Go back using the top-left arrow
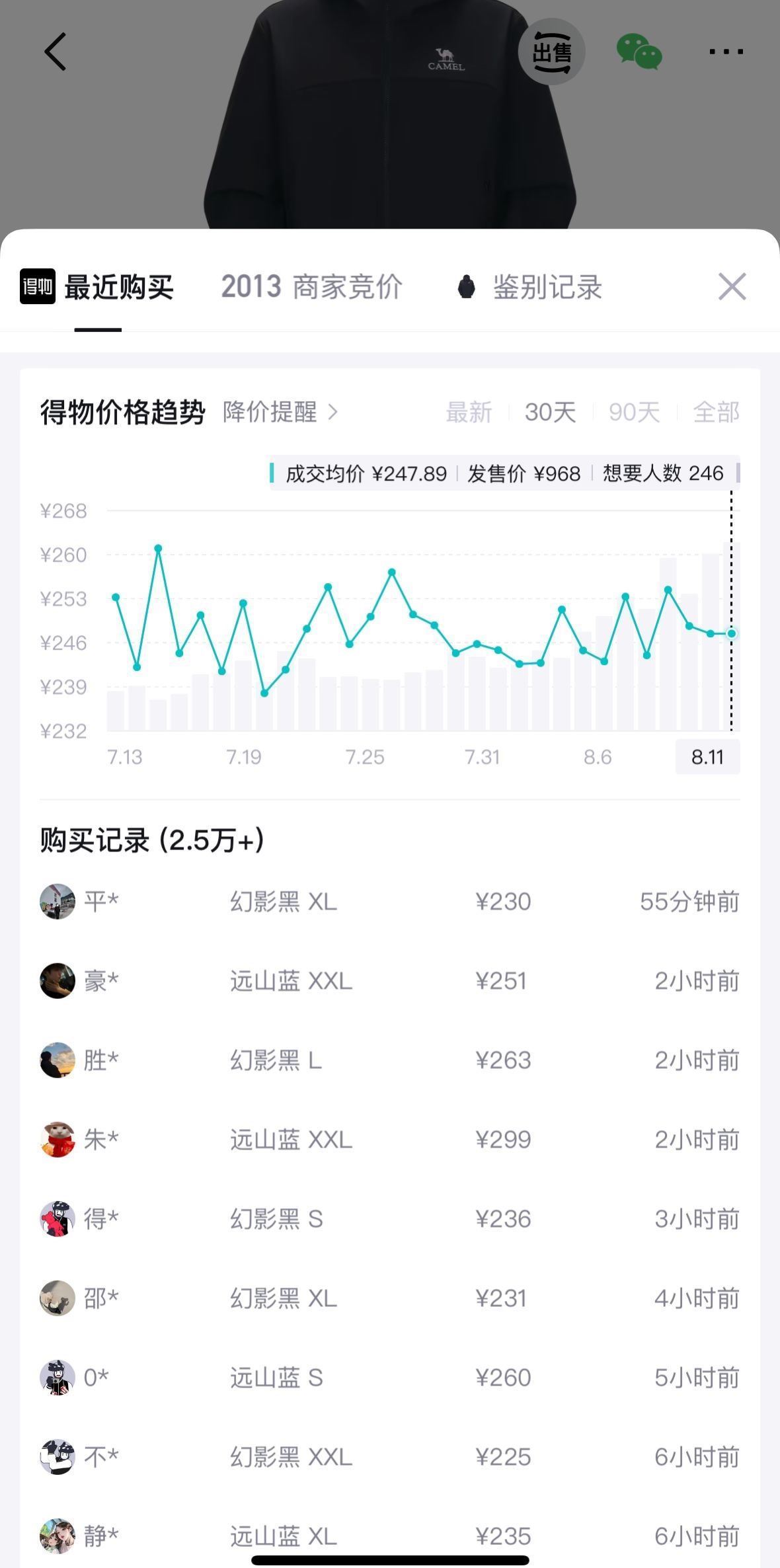Image resolution: width=780 pixels, height=1568 pixels. 56,52
